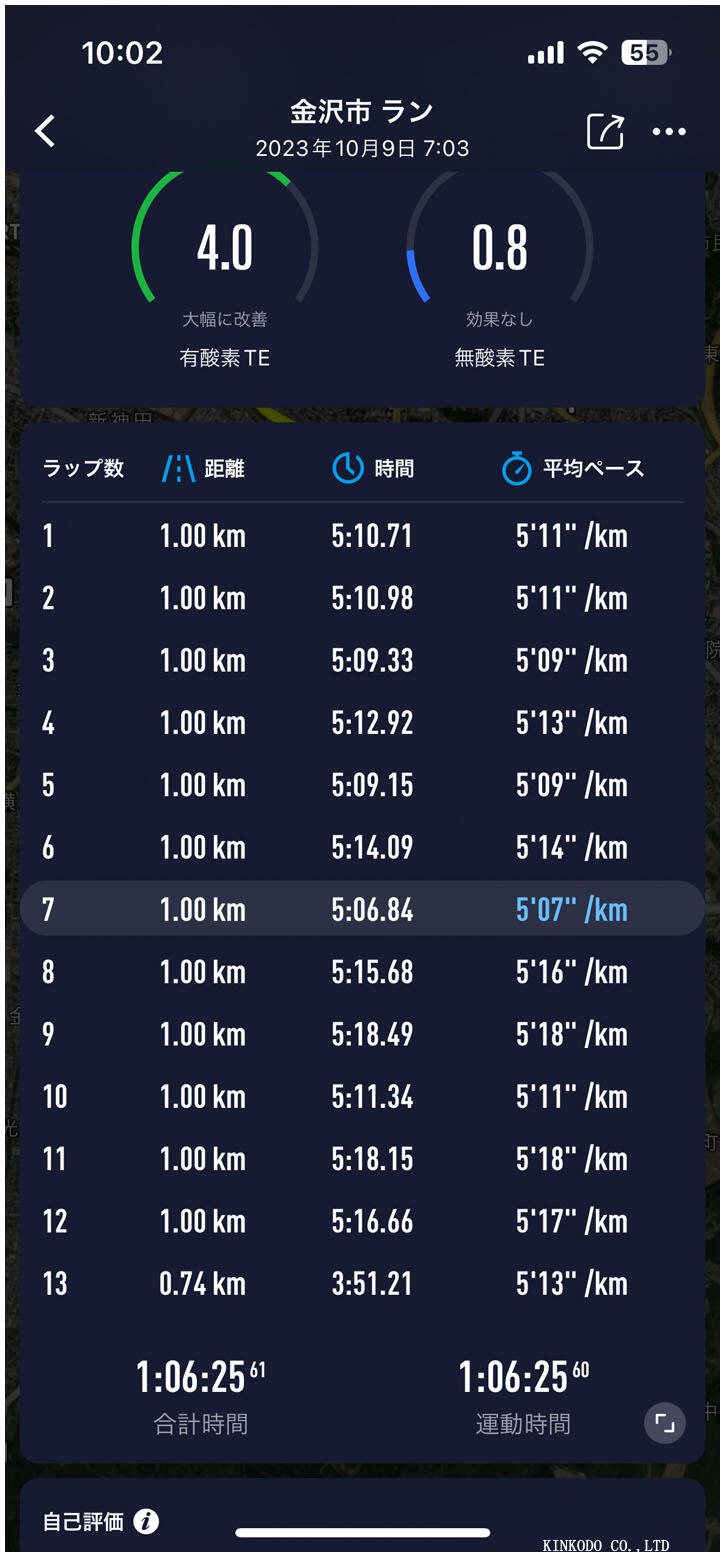Tap the cellular signal bars icon

pos(545,54)
